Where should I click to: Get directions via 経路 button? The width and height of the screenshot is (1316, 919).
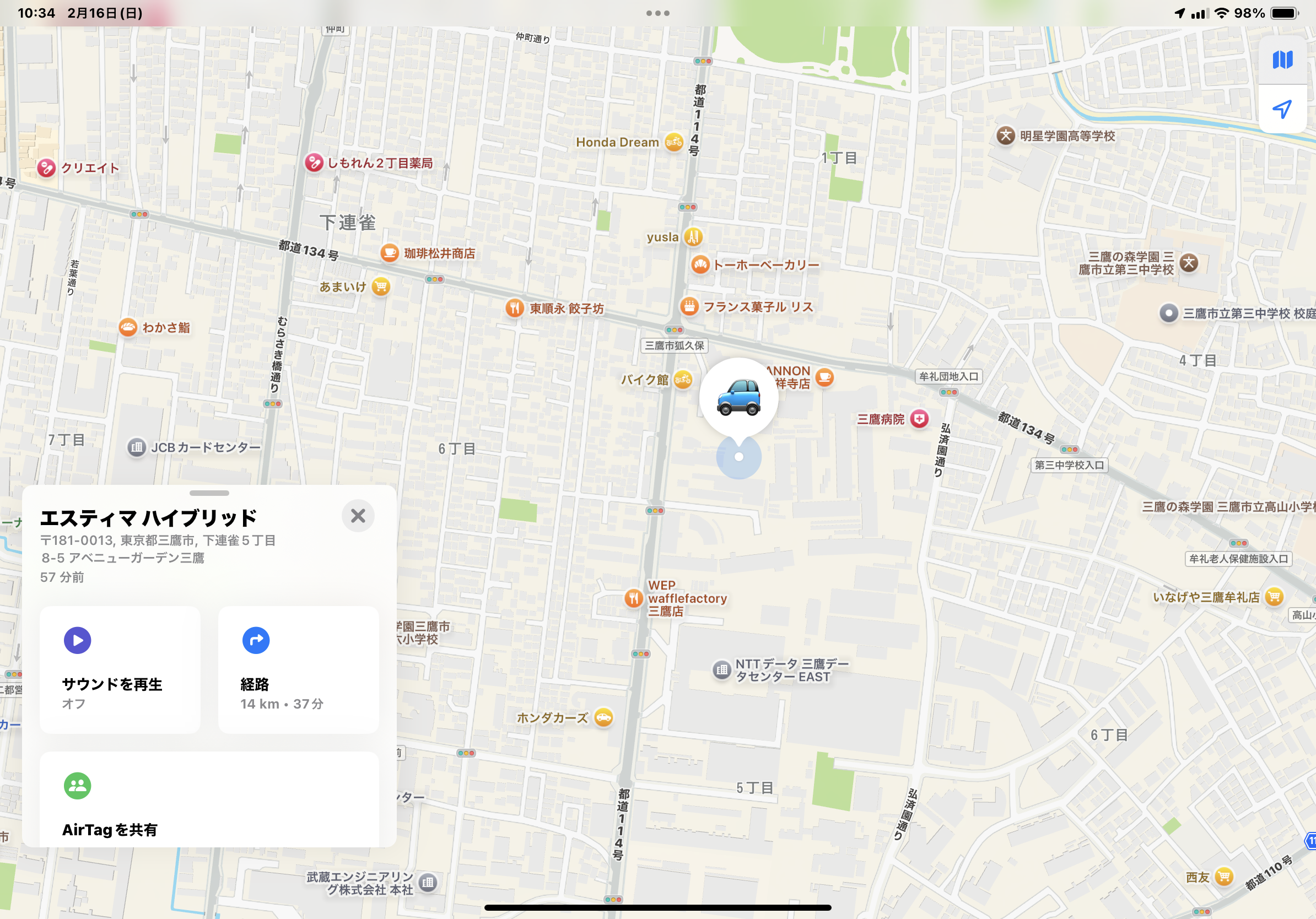(298, 669)
